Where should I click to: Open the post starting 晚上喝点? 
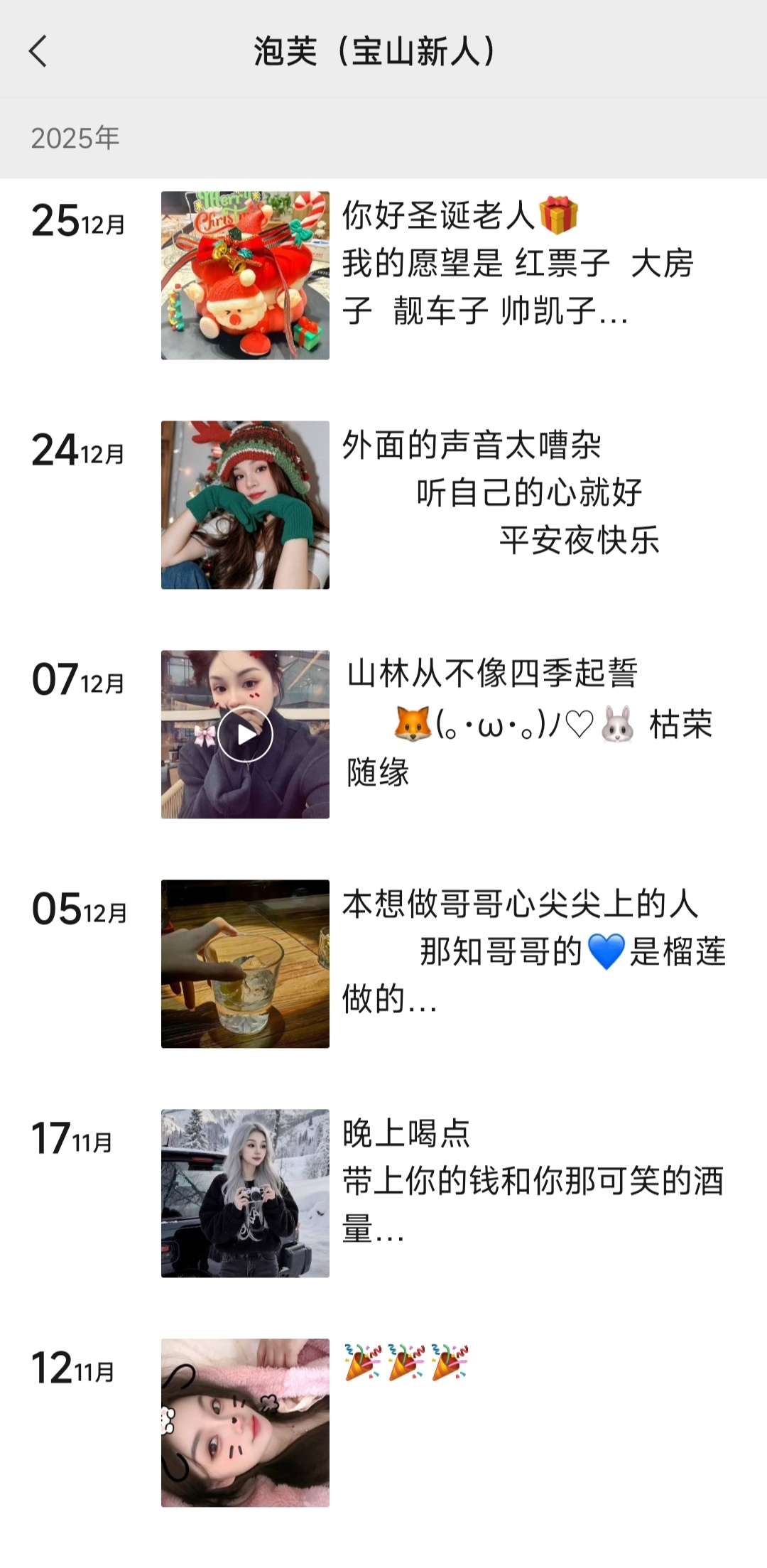pos(533,1181)
